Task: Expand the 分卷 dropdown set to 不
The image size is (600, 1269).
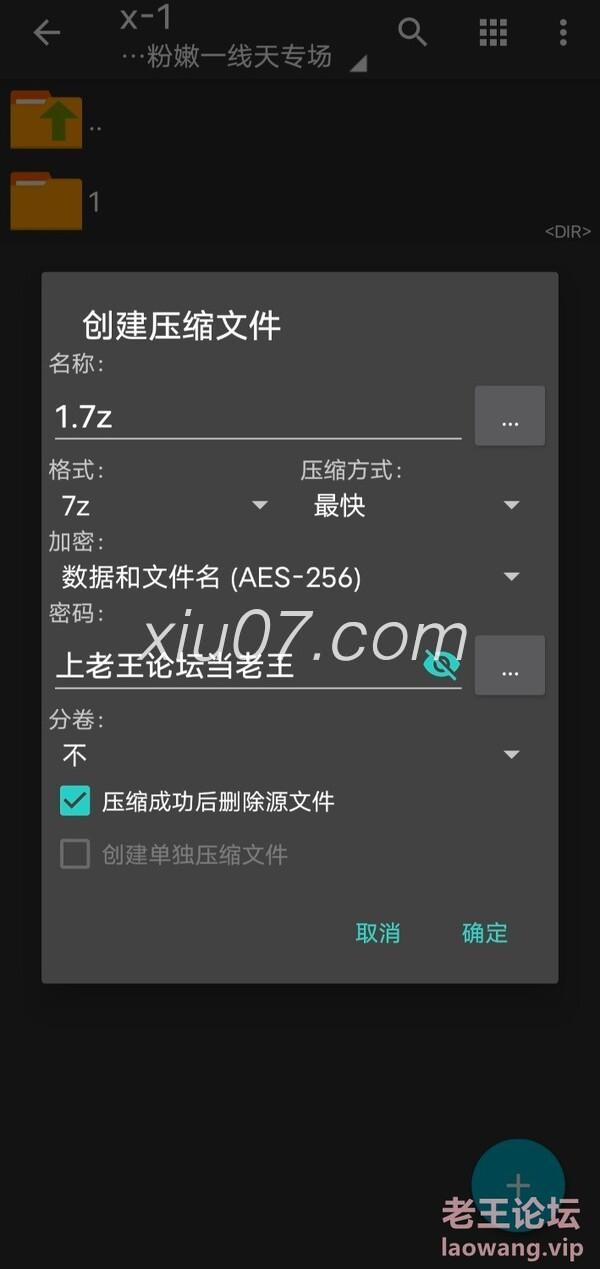Action: 290,754
